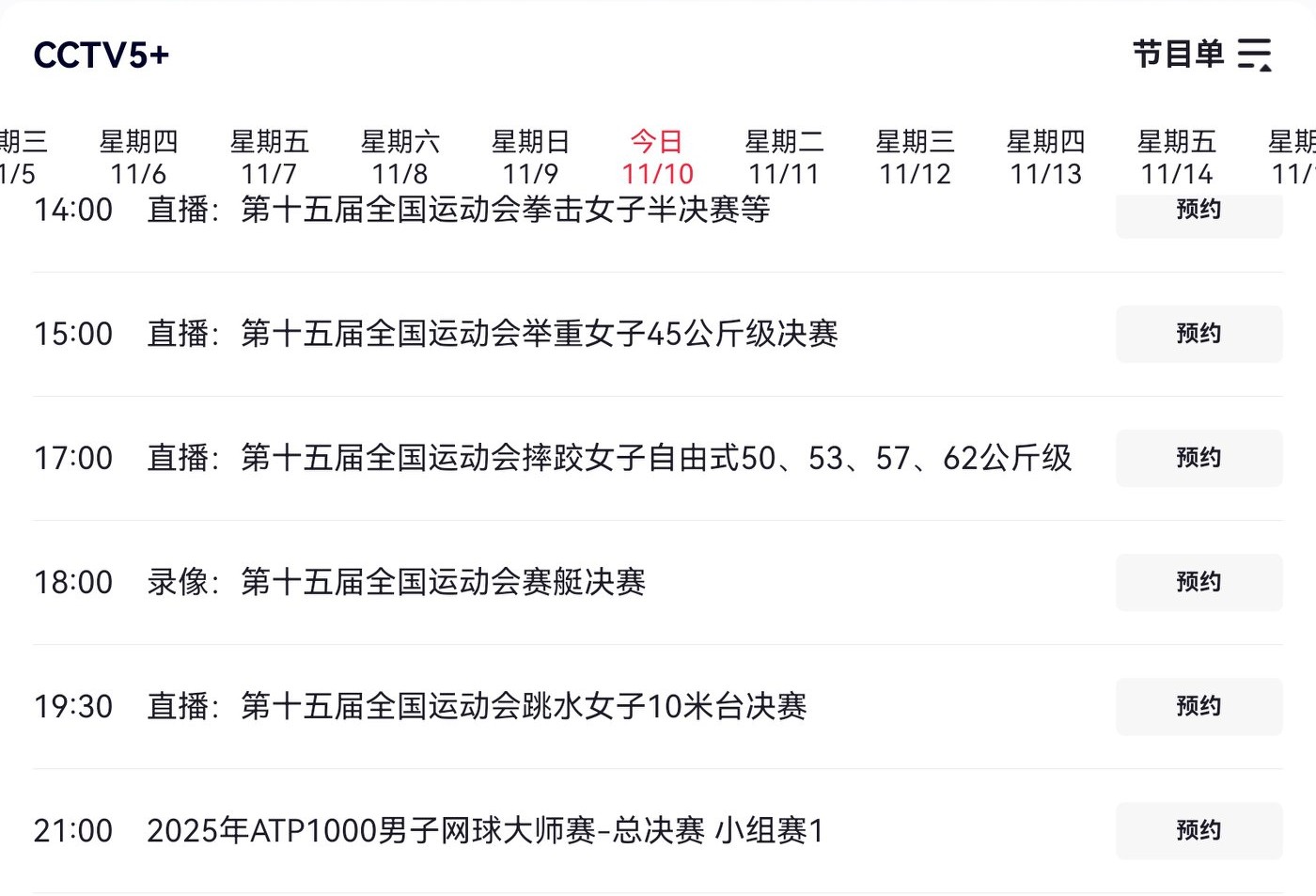Select the 星期五 11/7 date tab
Screen dimensions: 1316x896
[269, 158]
